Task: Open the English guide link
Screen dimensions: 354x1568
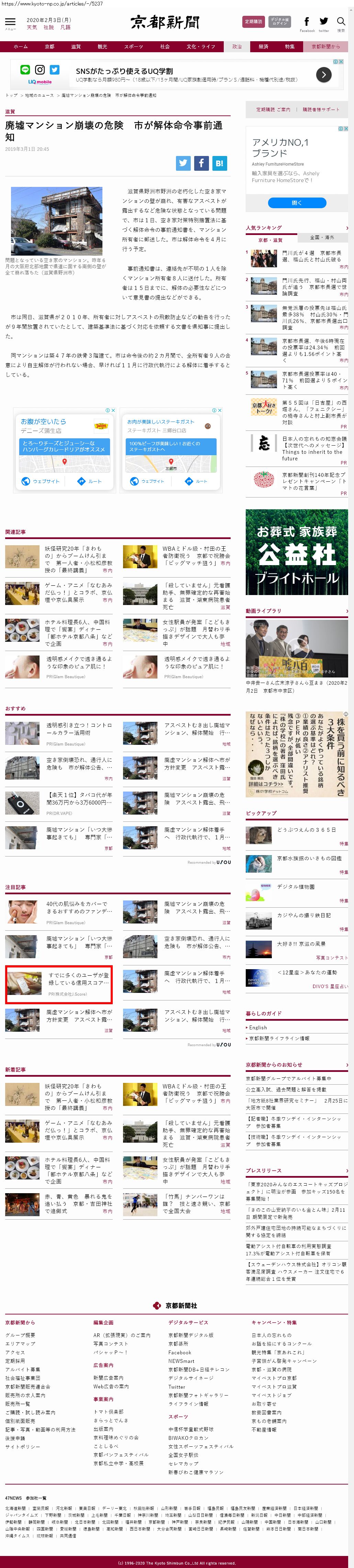Action: [x=258, y=1027]
